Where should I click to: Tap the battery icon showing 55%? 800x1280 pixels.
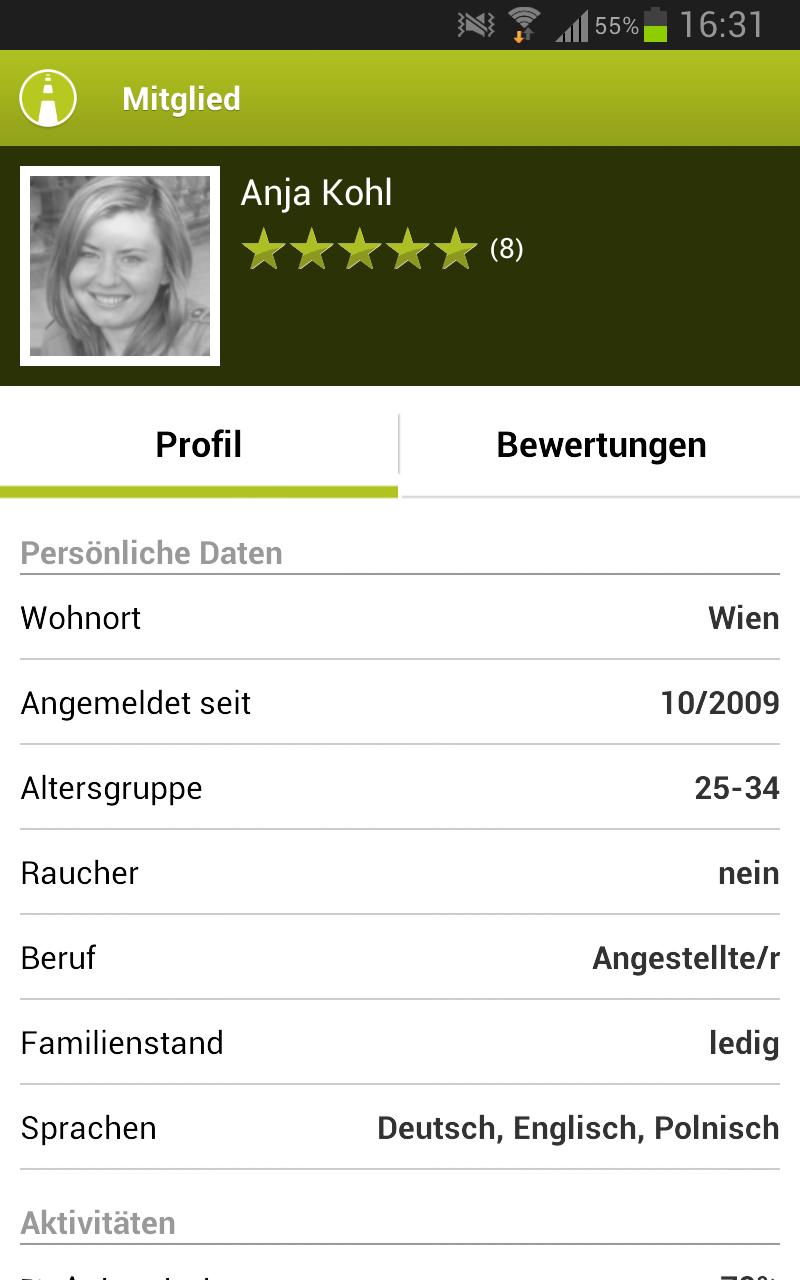point(655,25)
